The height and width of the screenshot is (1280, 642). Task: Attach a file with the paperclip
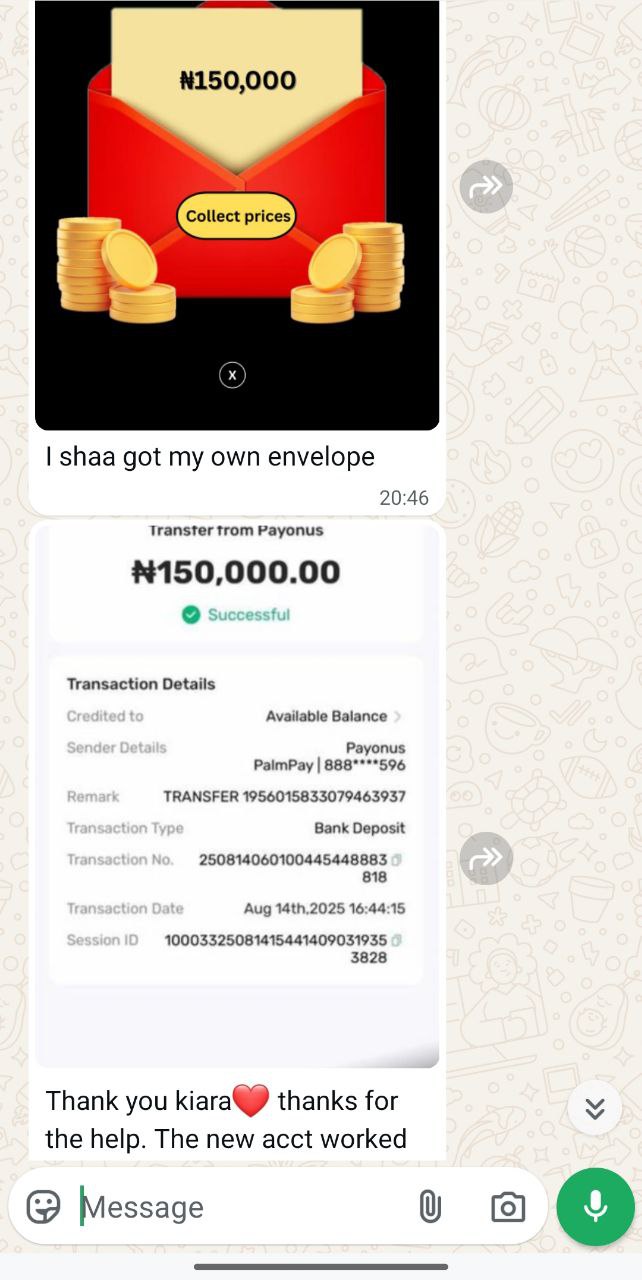pos(430,1207)
